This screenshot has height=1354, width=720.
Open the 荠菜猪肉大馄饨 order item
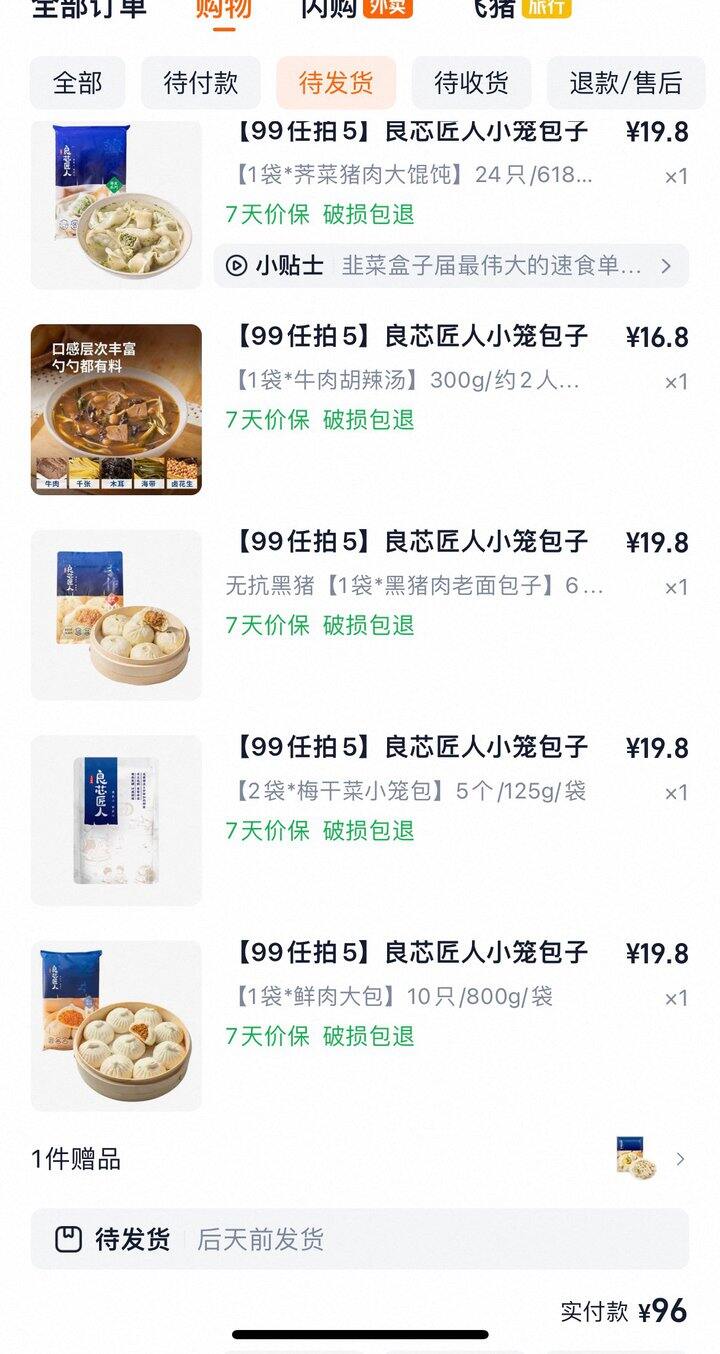[x=410, y=176]
